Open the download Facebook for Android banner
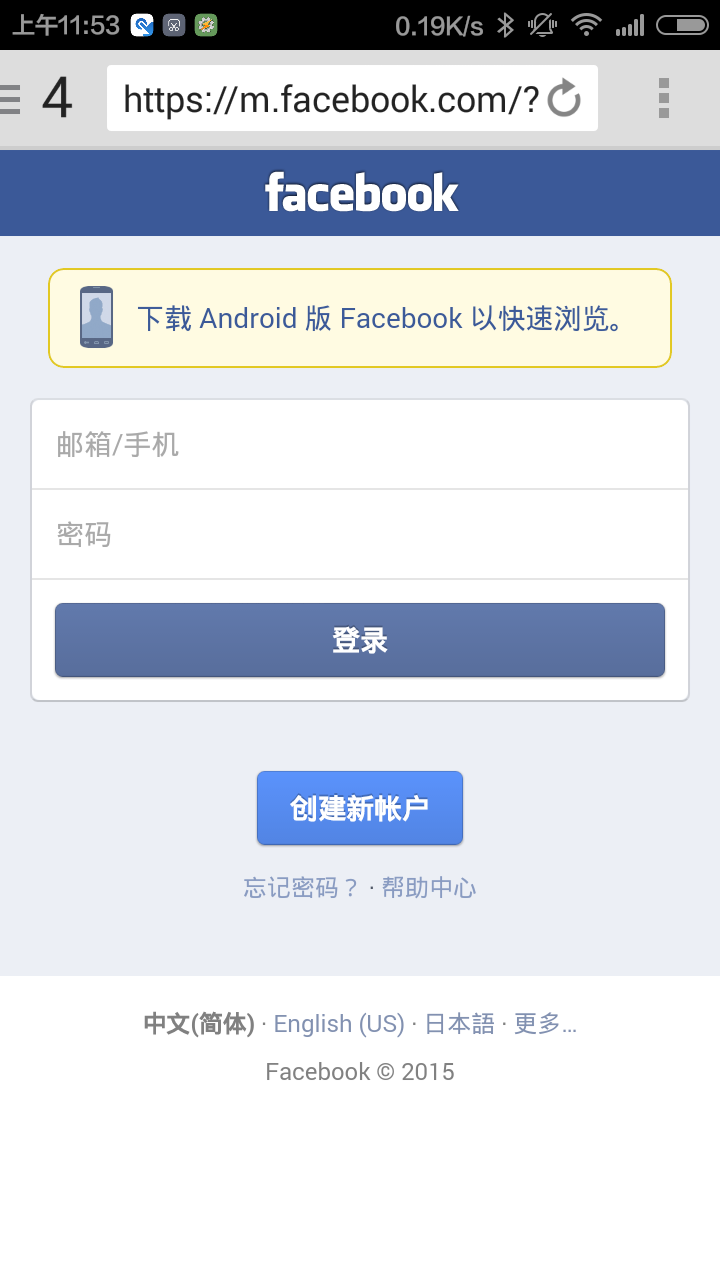Screen dimensions: 720x1280 pyautogui.click(x=360, y=318)
